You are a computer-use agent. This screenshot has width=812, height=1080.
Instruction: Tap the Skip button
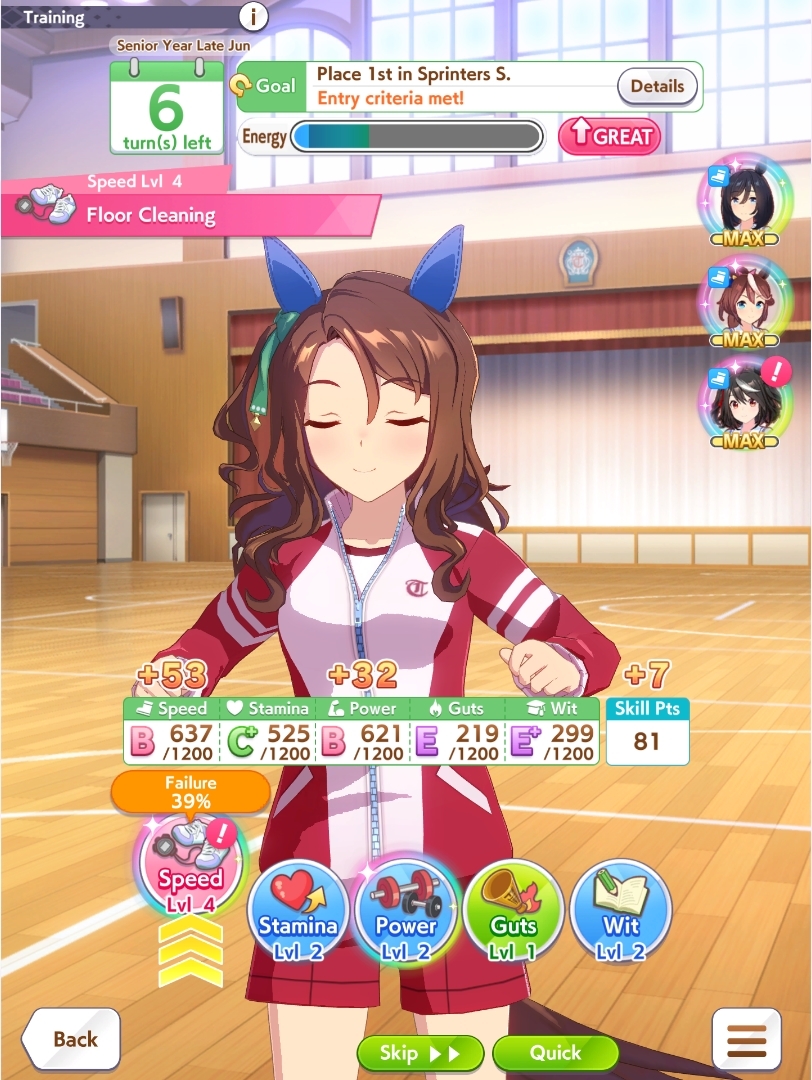(x=420, y=1053)
